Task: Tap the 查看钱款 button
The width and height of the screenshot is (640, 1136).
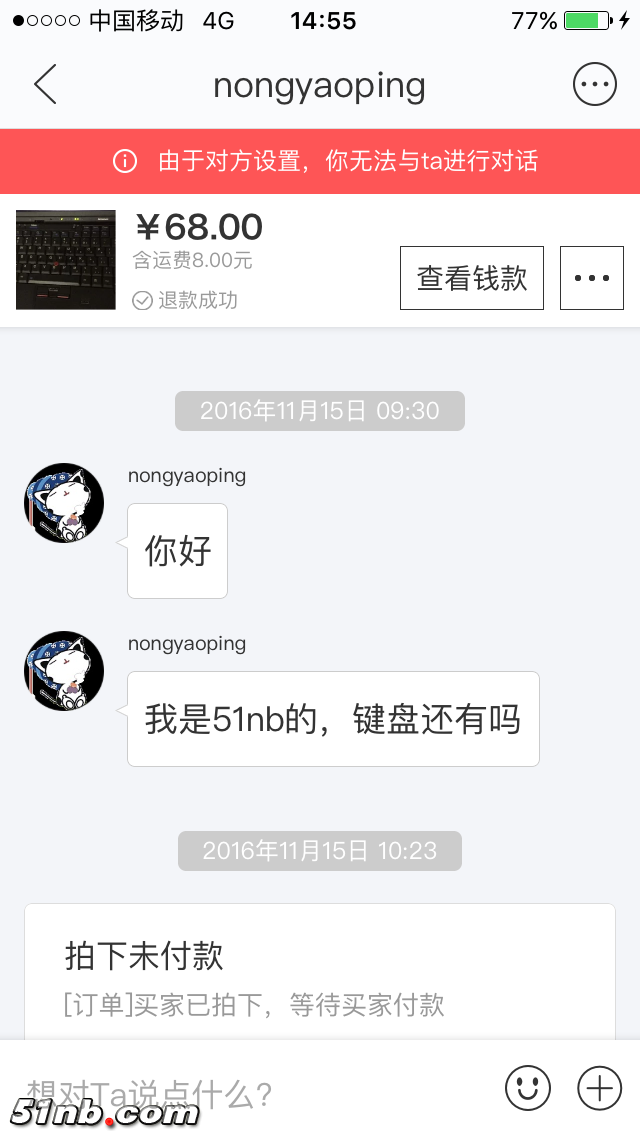Action: 471,278
